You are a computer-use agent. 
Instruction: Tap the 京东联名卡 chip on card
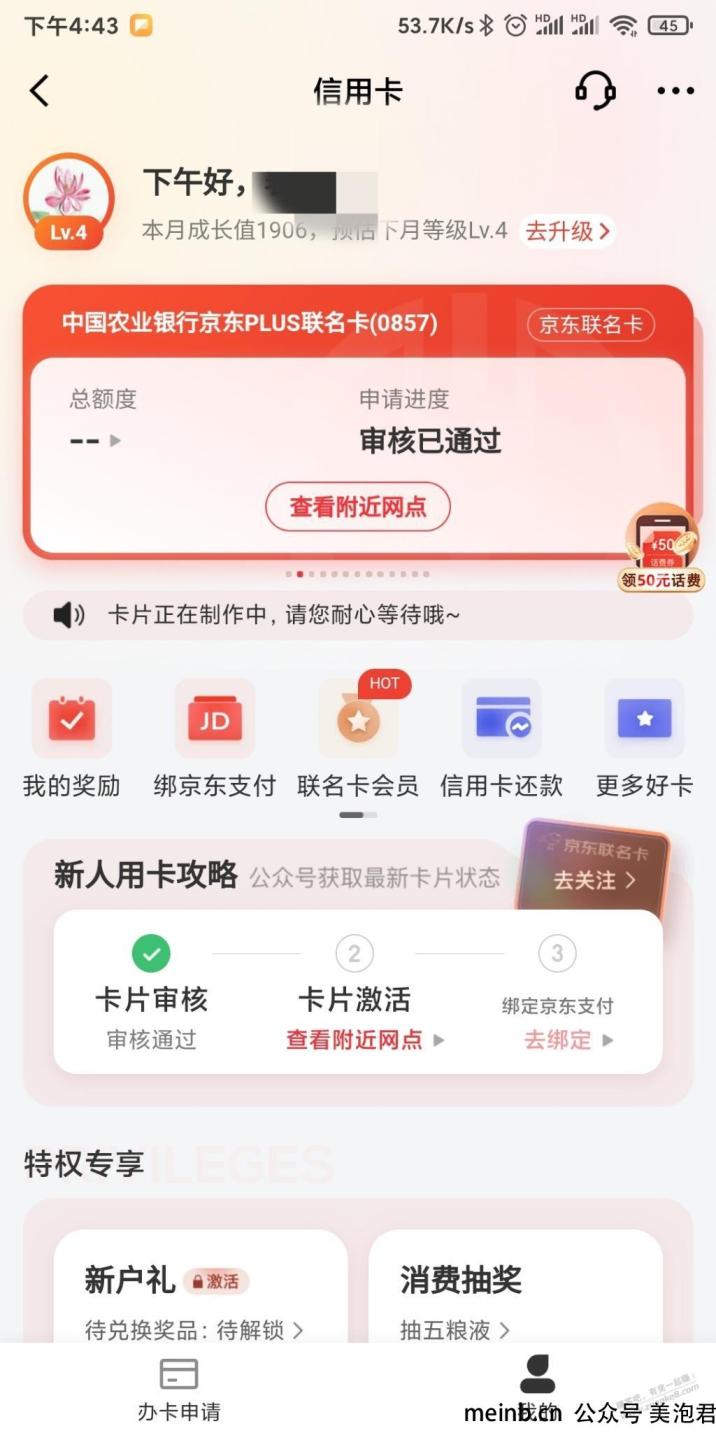pos(591,324)
